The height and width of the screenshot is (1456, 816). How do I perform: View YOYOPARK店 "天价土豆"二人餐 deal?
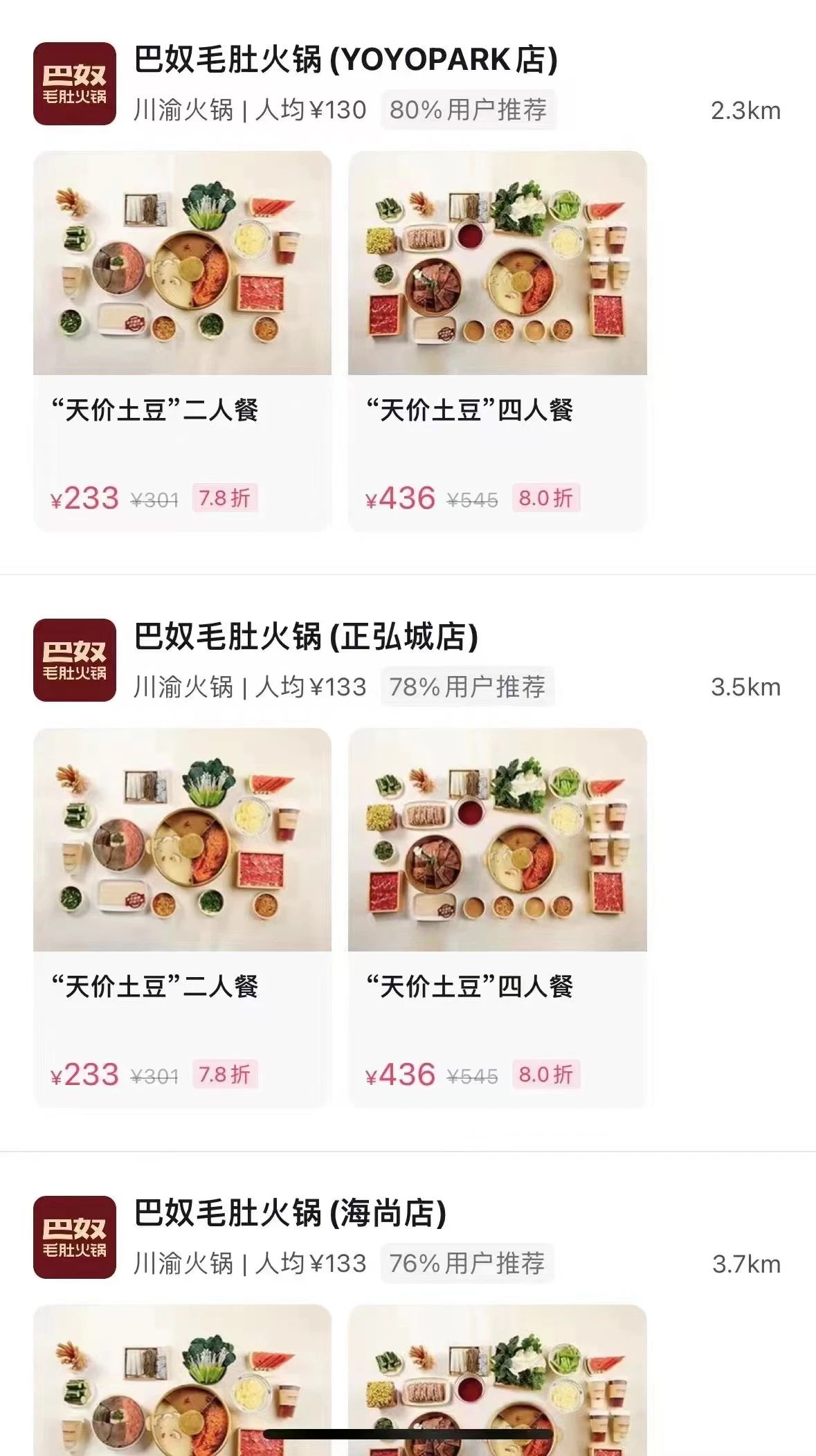[182, 340]
